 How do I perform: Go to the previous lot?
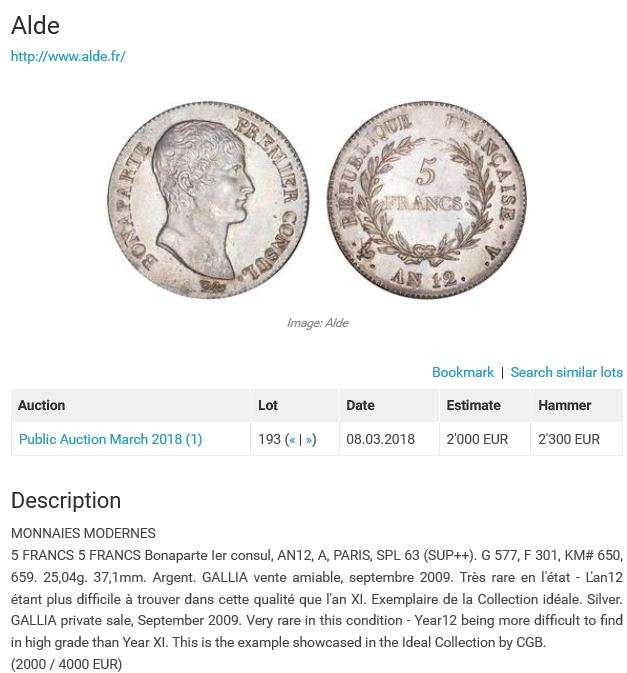pyautogui.click(x=291, y=439)
